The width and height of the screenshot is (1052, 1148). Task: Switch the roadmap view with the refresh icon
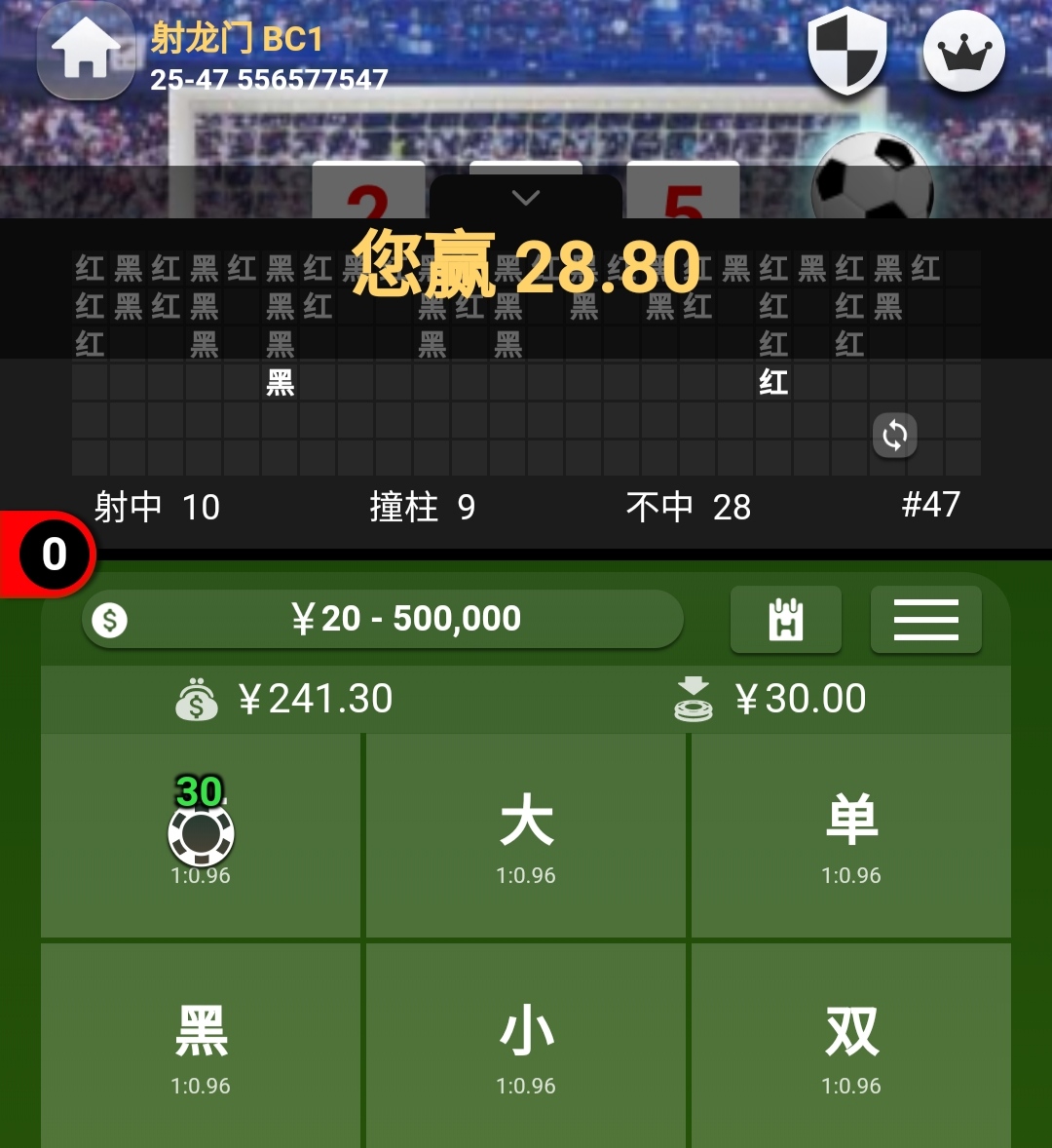pyautogui.click(x=894, y=436)
